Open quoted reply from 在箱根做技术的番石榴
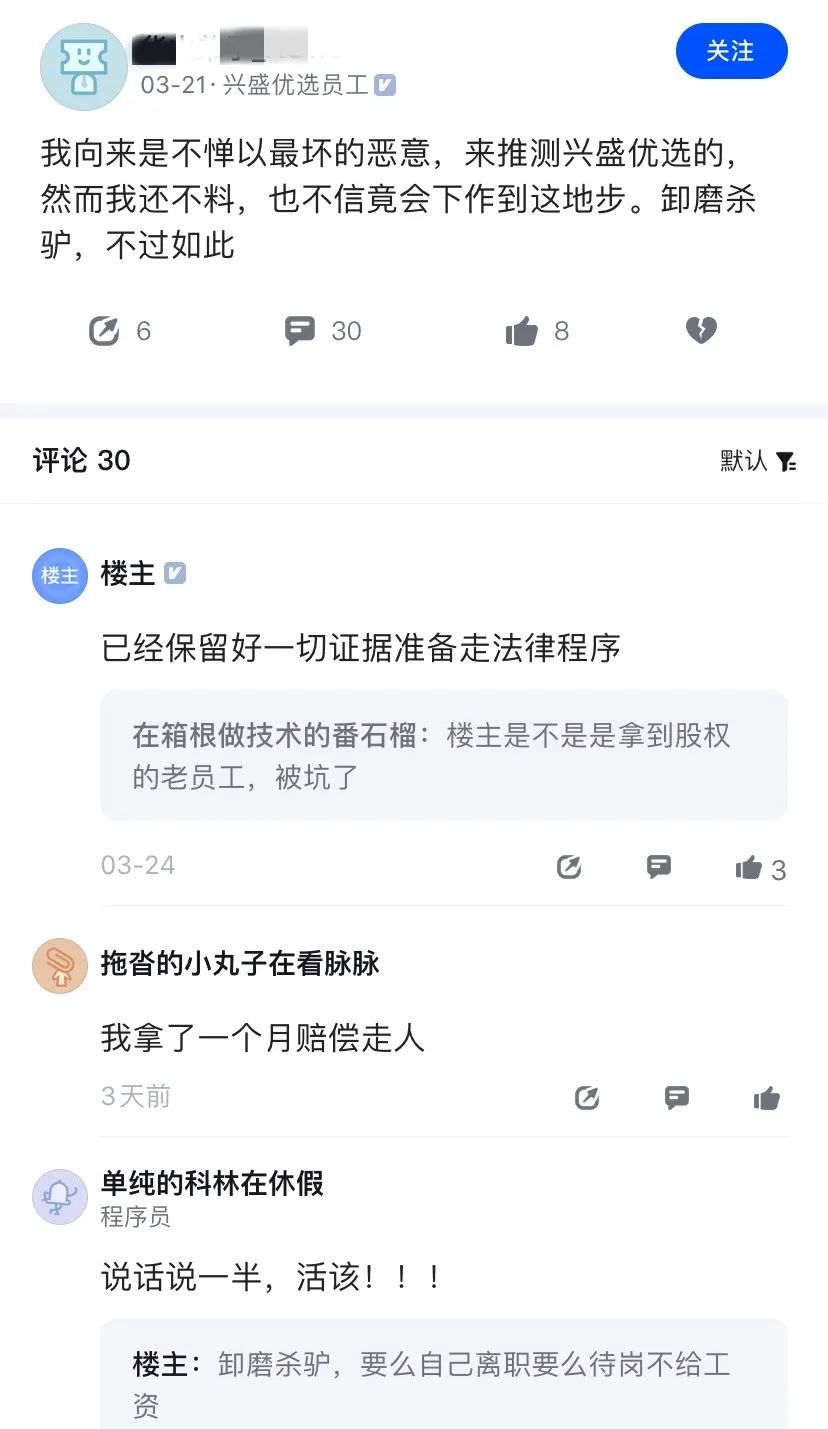828x1429 pixels. [444, 756]
